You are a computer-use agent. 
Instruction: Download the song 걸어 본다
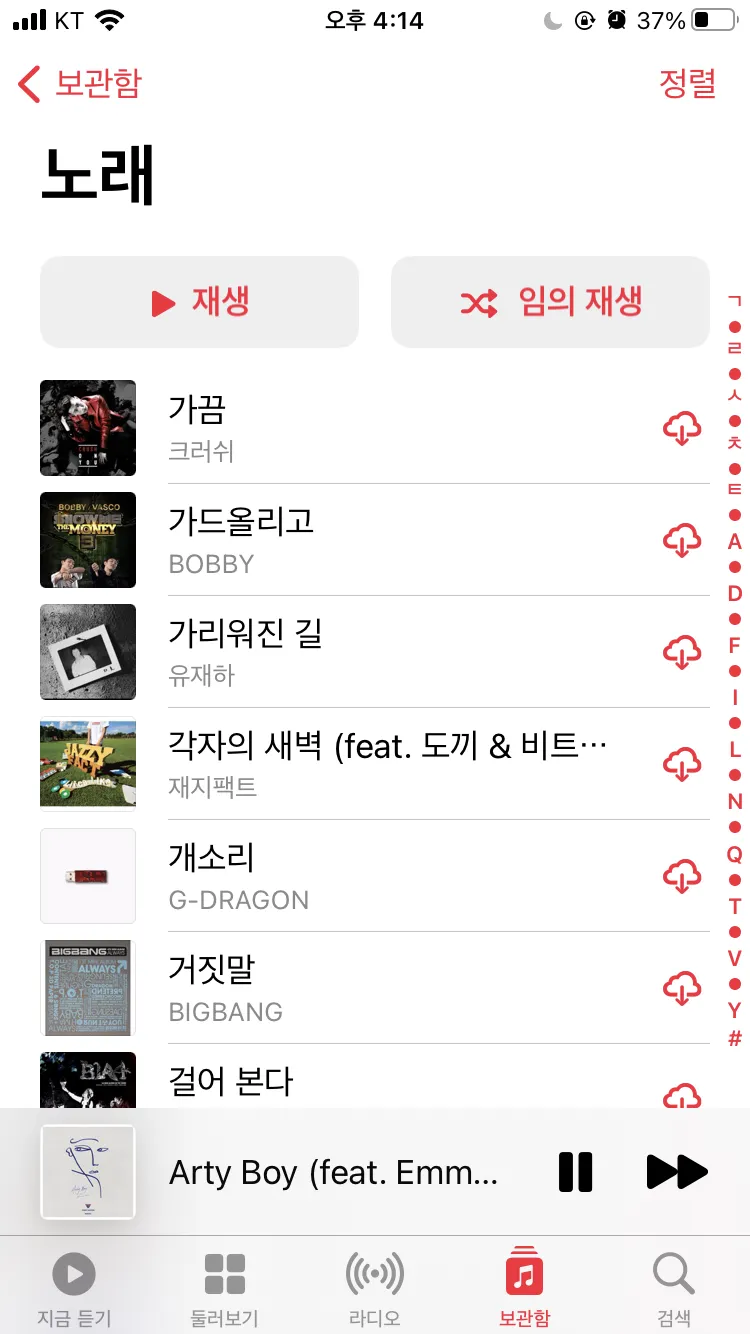pyautogui.click(x=682, y=1098)
